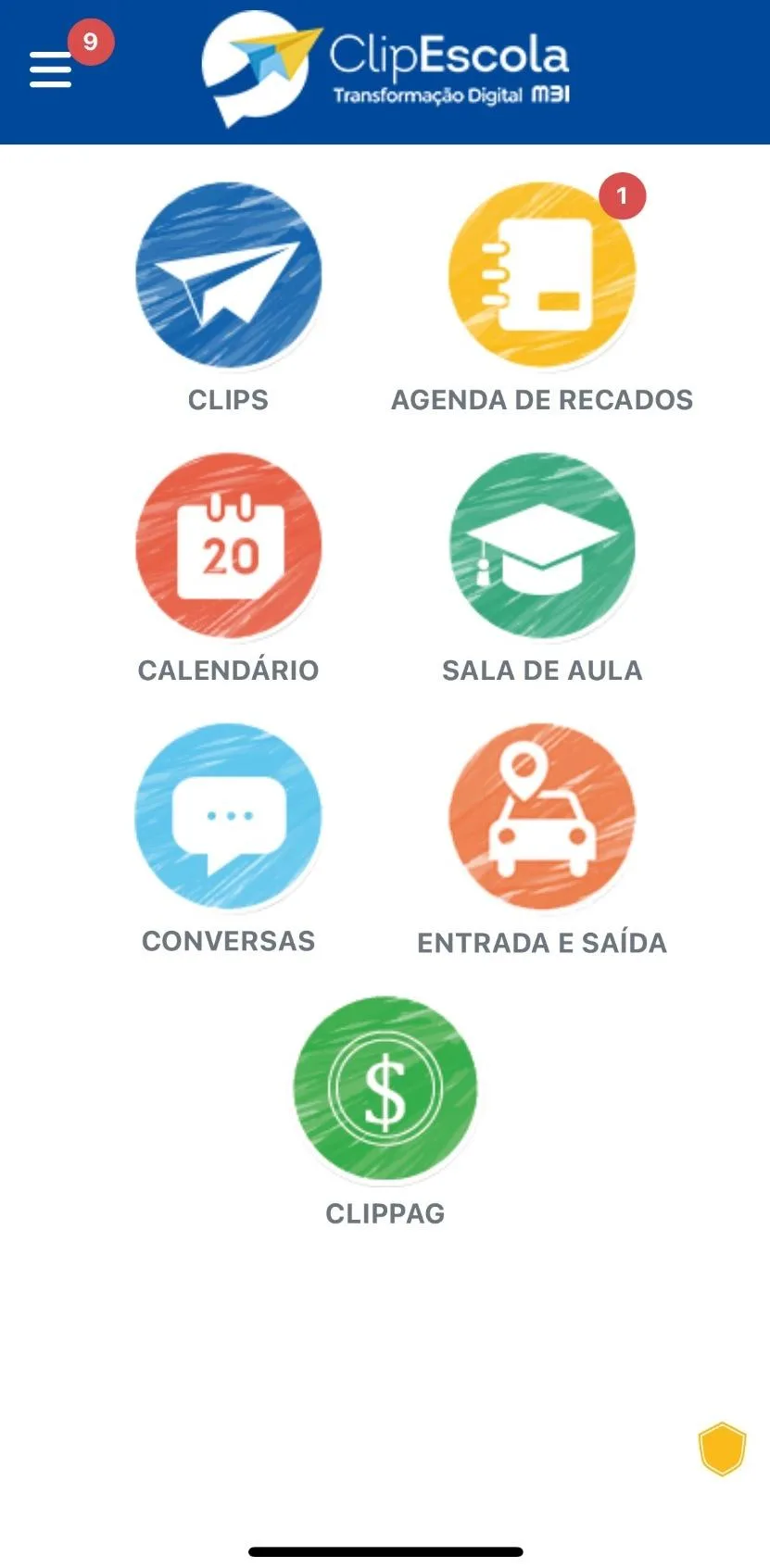Open the Clips section
Image resolution: width=770 pixels, height=1568 pixels.
pyautogui.click(x=229, y=275)
